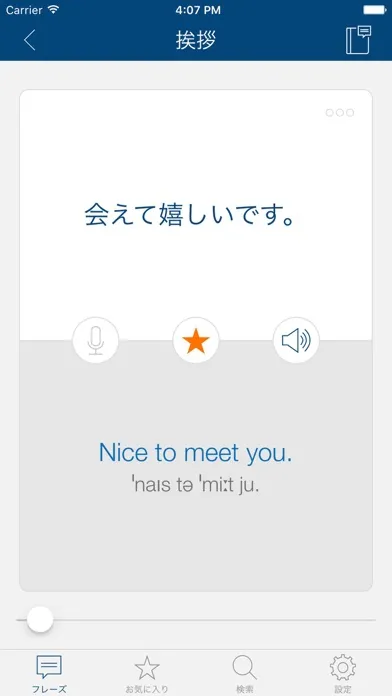Play the phrase audio with speaker
Image resolution: width=392 pixels, height=696 pixels.
(x=296, y=341)
